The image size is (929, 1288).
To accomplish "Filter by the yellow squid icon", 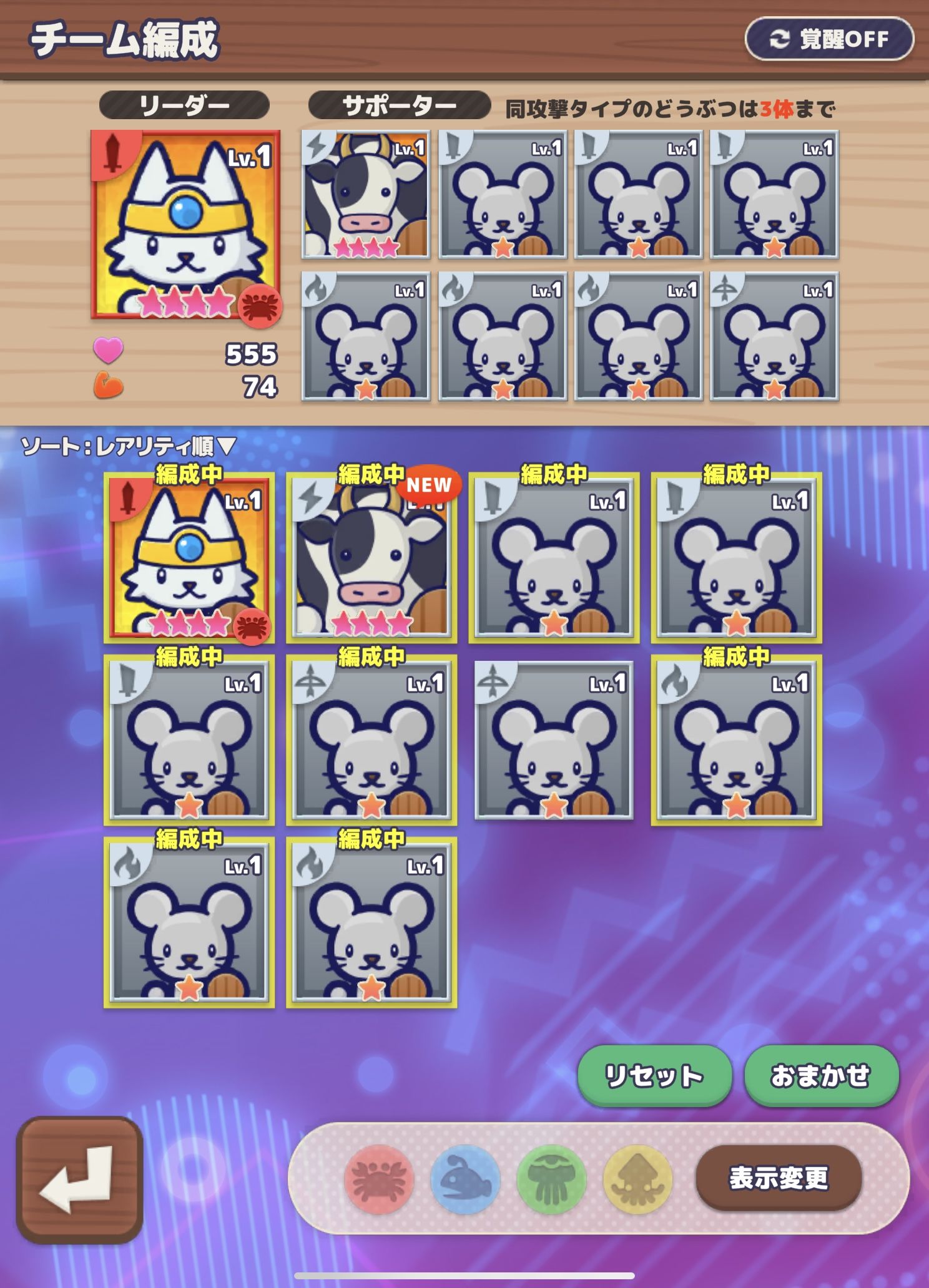I will click(637, 1179).
